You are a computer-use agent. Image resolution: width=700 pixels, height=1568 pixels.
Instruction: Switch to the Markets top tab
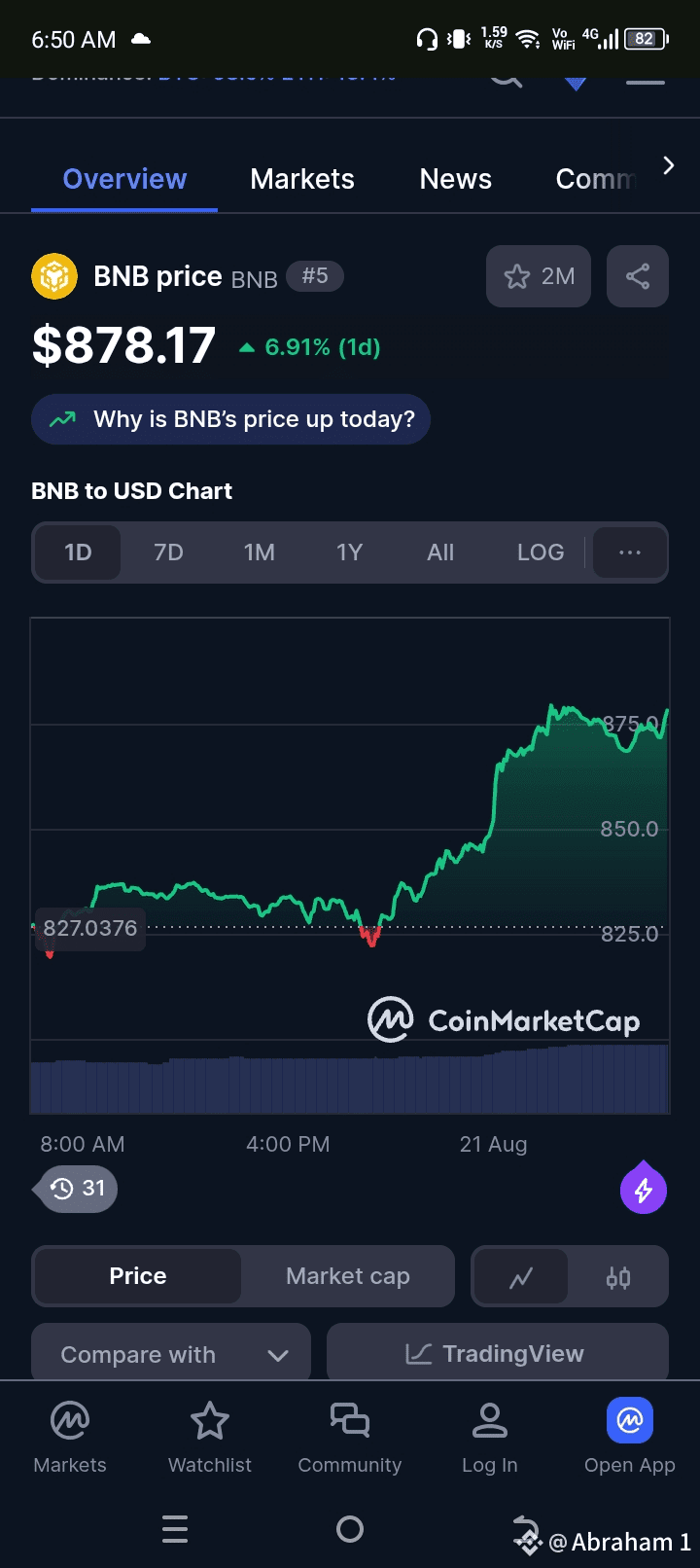[x=302, y=179]
